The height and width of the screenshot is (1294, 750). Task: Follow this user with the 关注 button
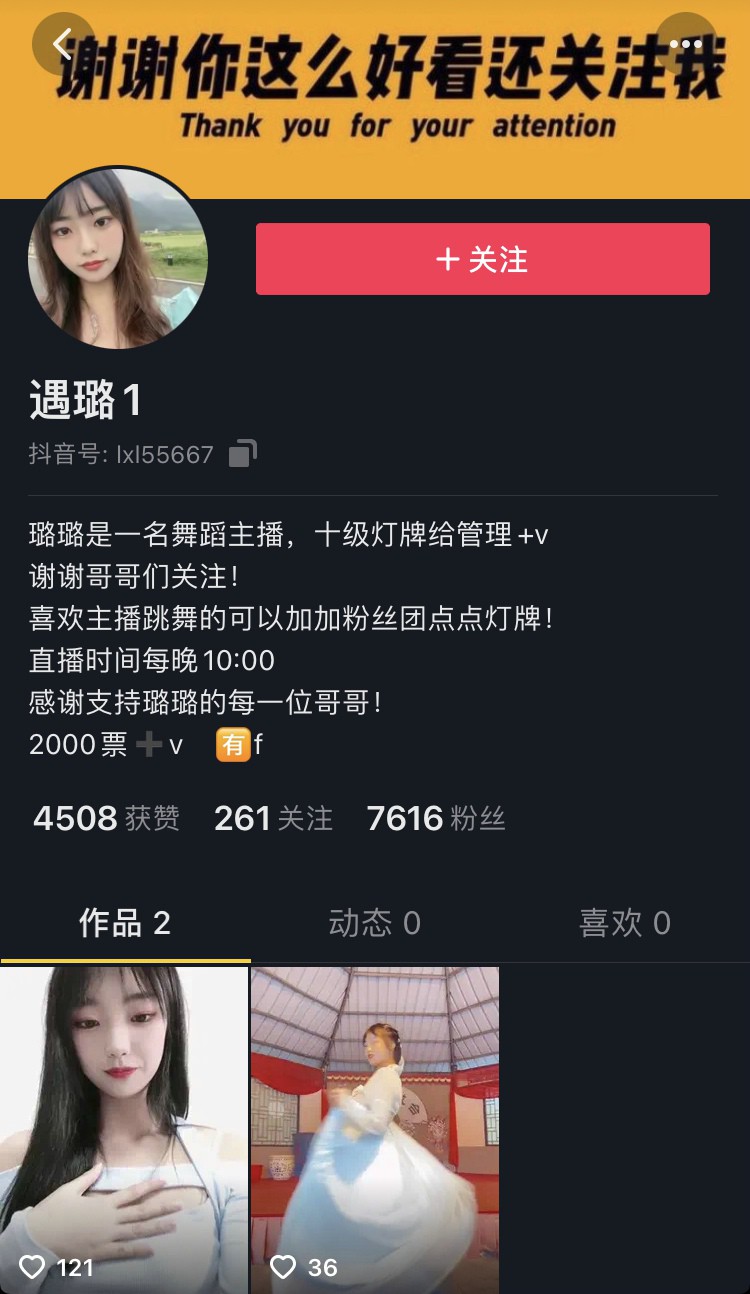point(482,259)
